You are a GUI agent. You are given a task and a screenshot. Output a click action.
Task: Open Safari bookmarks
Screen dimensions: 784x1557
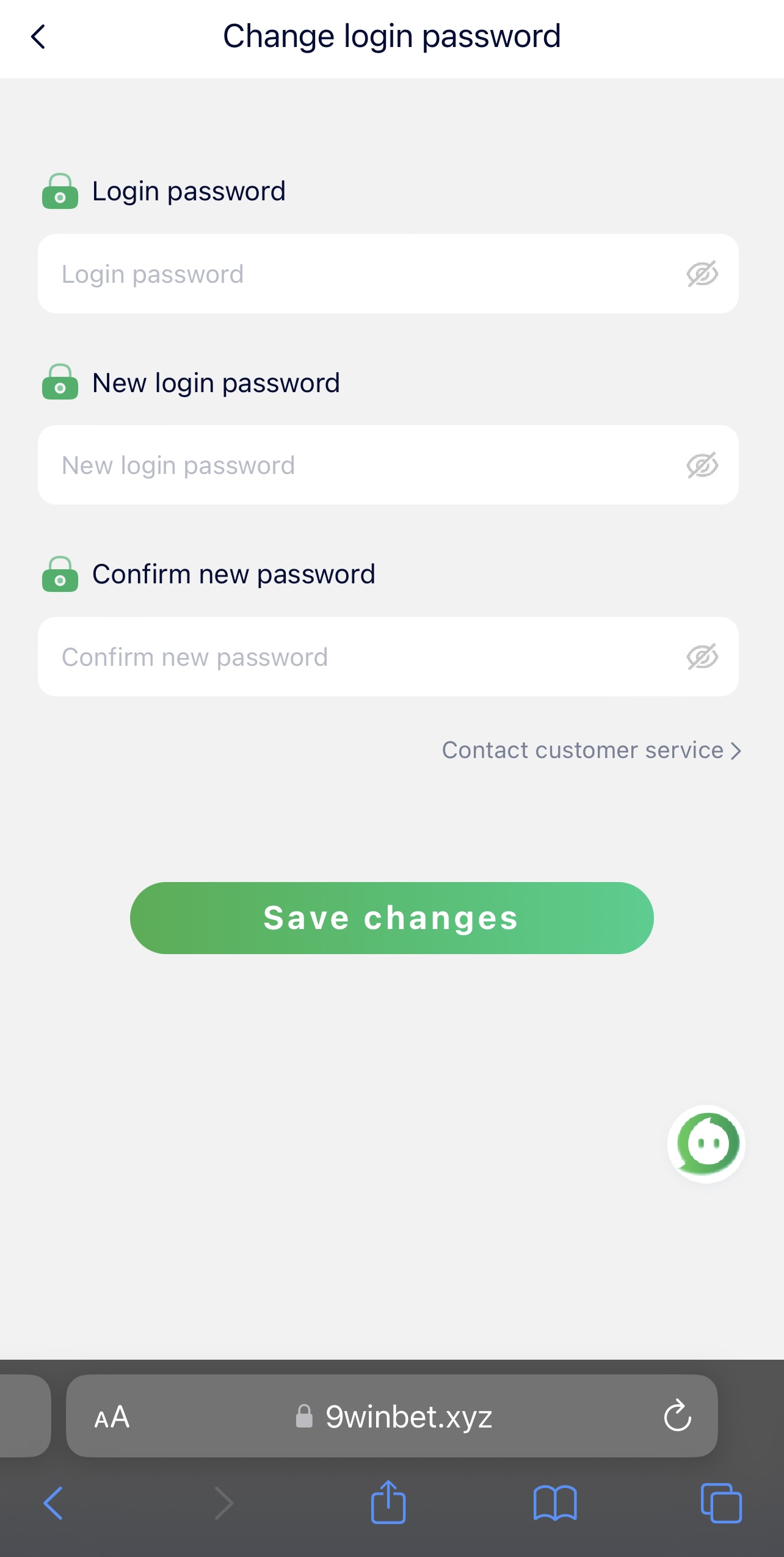tap(554, 1503)
